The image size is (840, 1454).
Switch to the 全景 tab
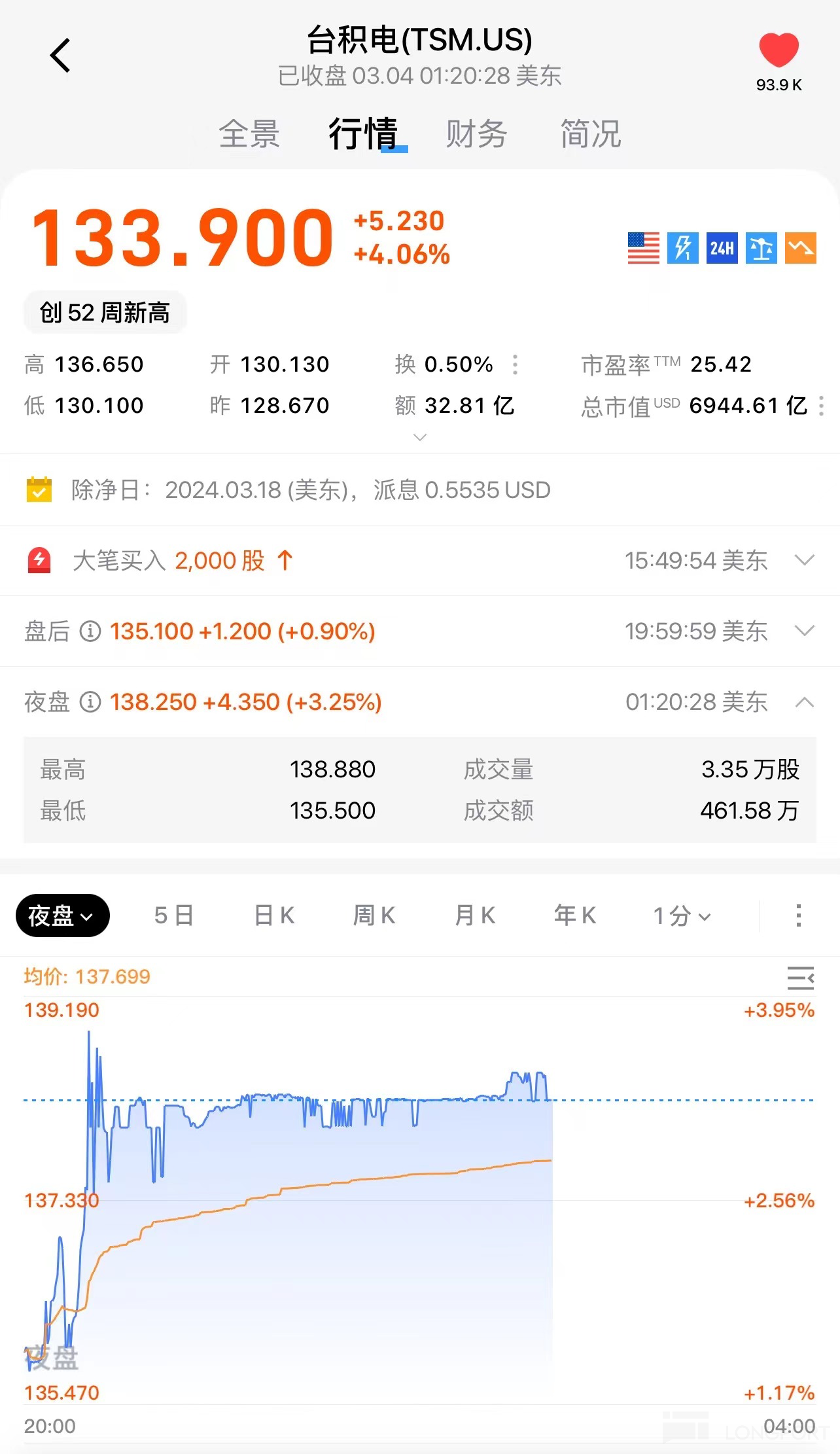click(251, 133)
